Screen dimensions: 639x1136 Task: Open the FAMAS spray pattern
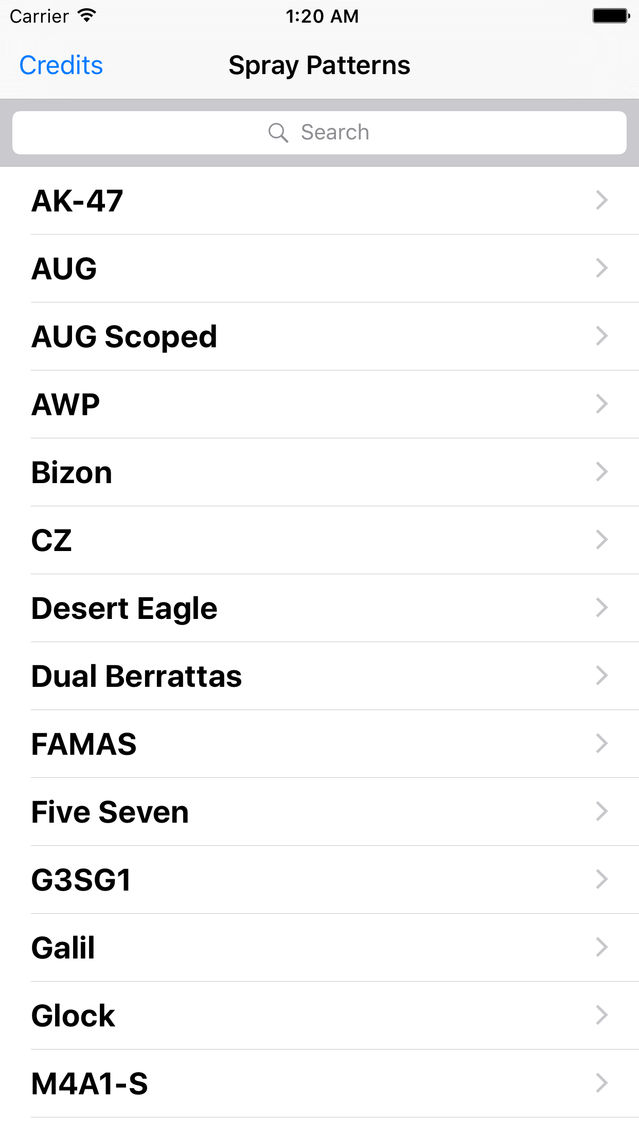[x=319, y=745]
